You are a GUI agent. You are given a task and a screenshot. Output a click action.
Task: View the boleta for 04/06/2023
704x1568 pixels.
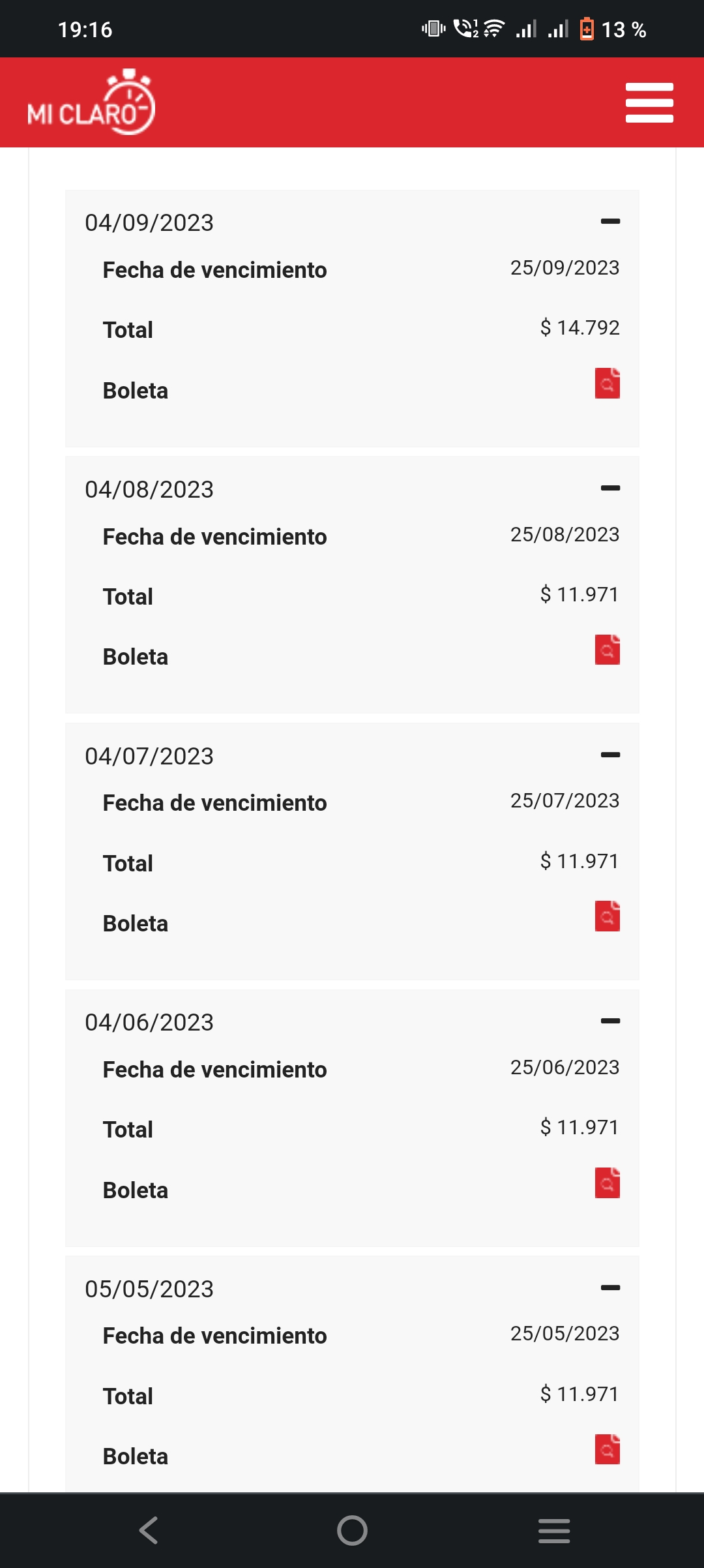608,1183
